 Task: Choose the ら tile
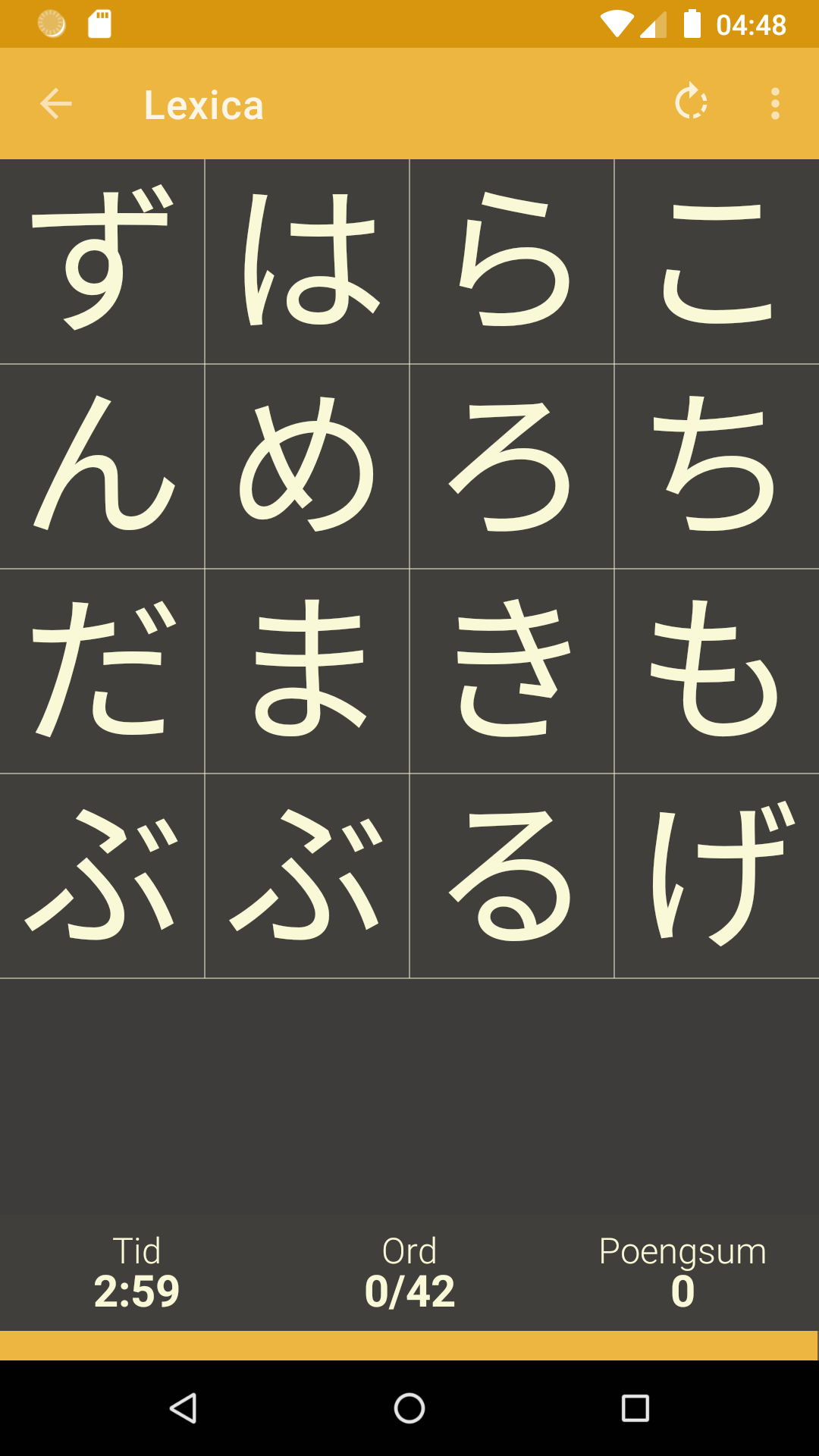(512, 262)
